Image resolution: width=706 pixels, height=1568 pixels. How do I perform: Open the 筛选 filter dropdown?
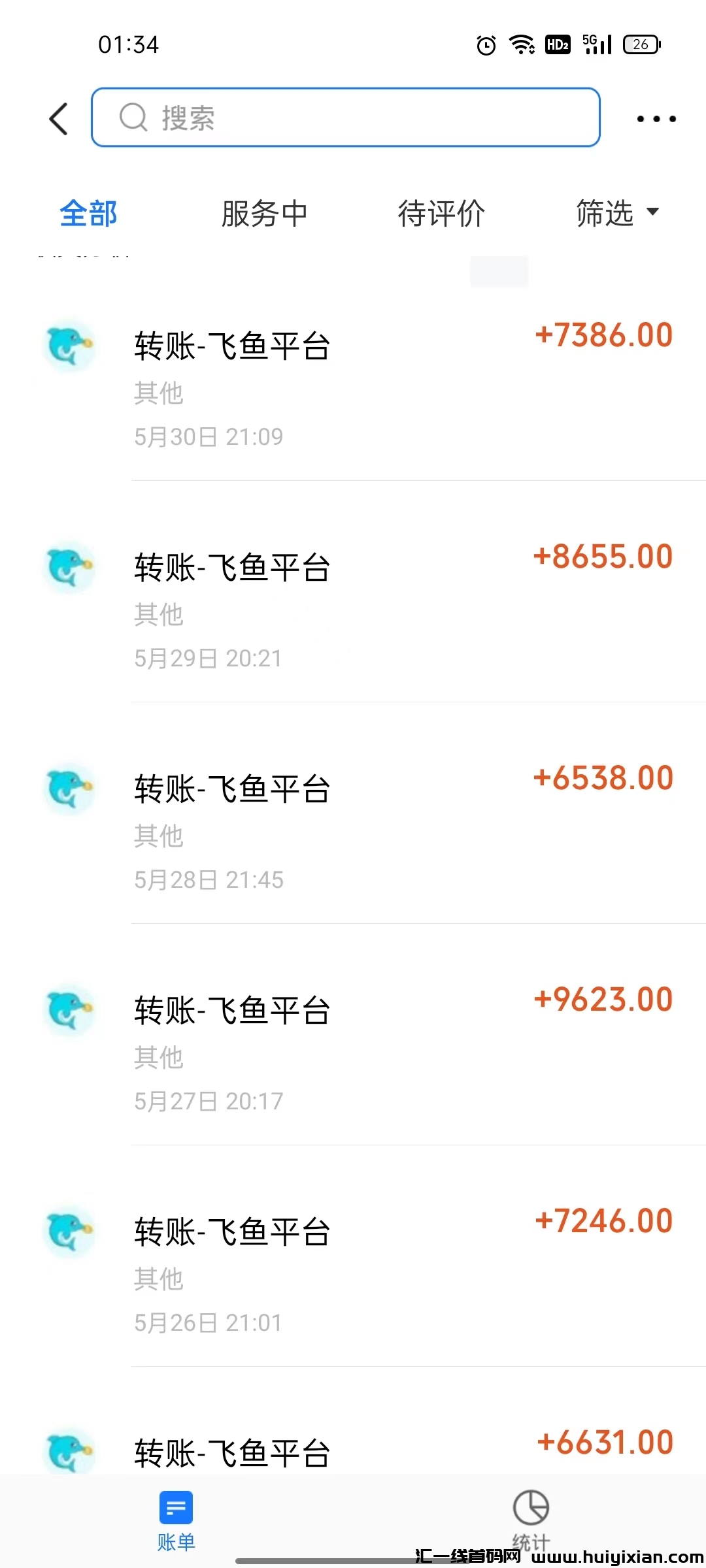coord(603,213)
